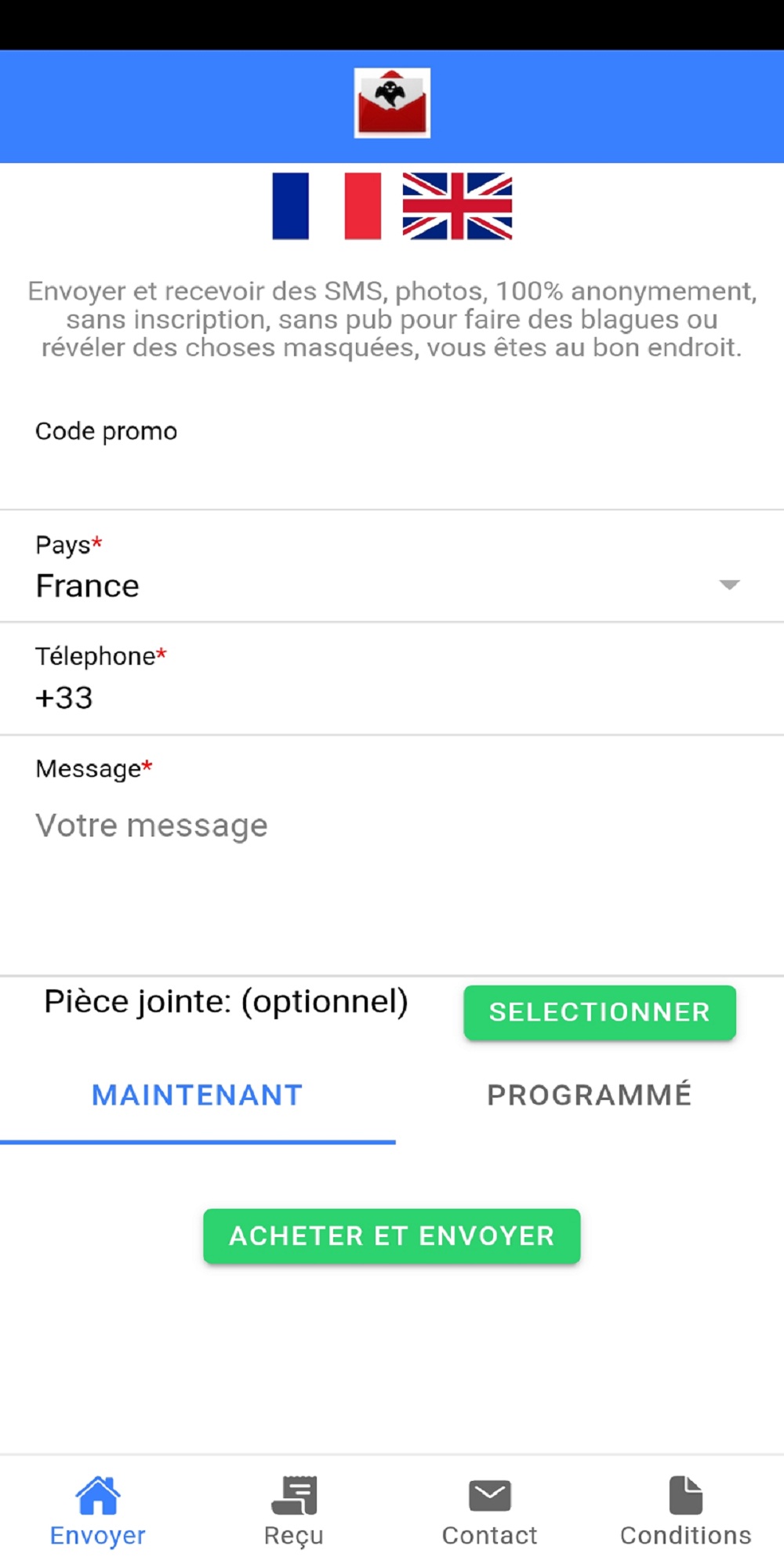
Task: Open the Pays country dropdown
Action: pyautogui.click(x=392, y=585)
